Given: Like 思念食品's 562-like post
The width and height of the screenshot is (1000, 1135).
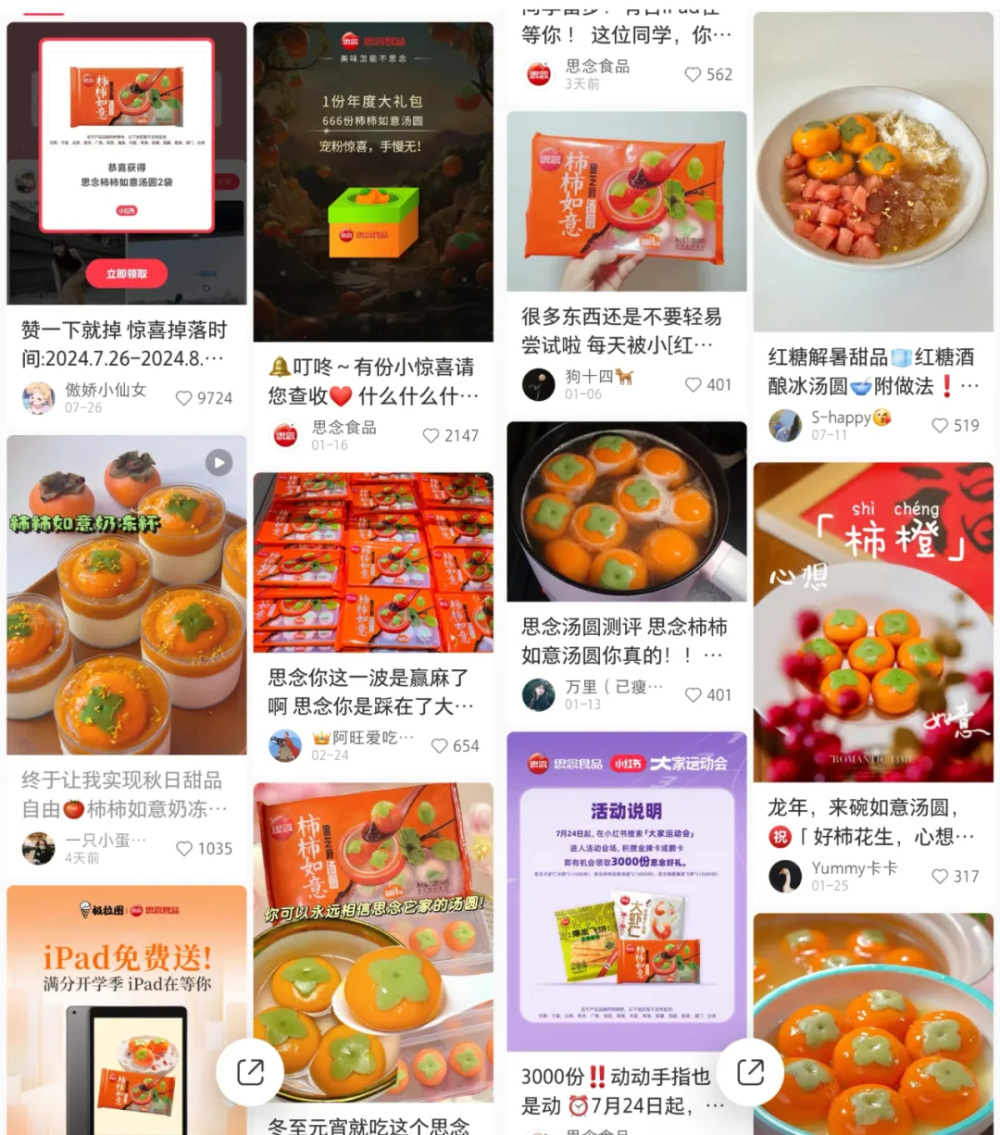Looking at the screenshot, I should [x=692, y=74].
